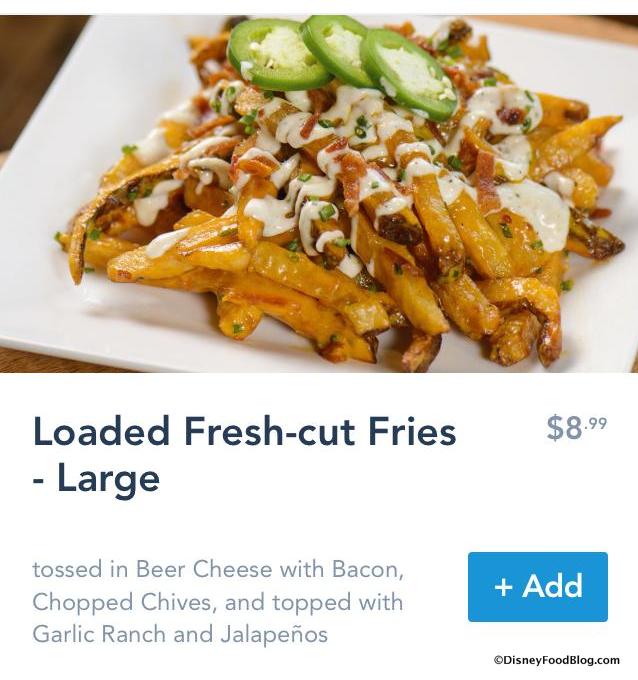Add Loaded Fresh-cut Fries to order
The height and width of the screenshot is (680, 638).
[537, 587]
